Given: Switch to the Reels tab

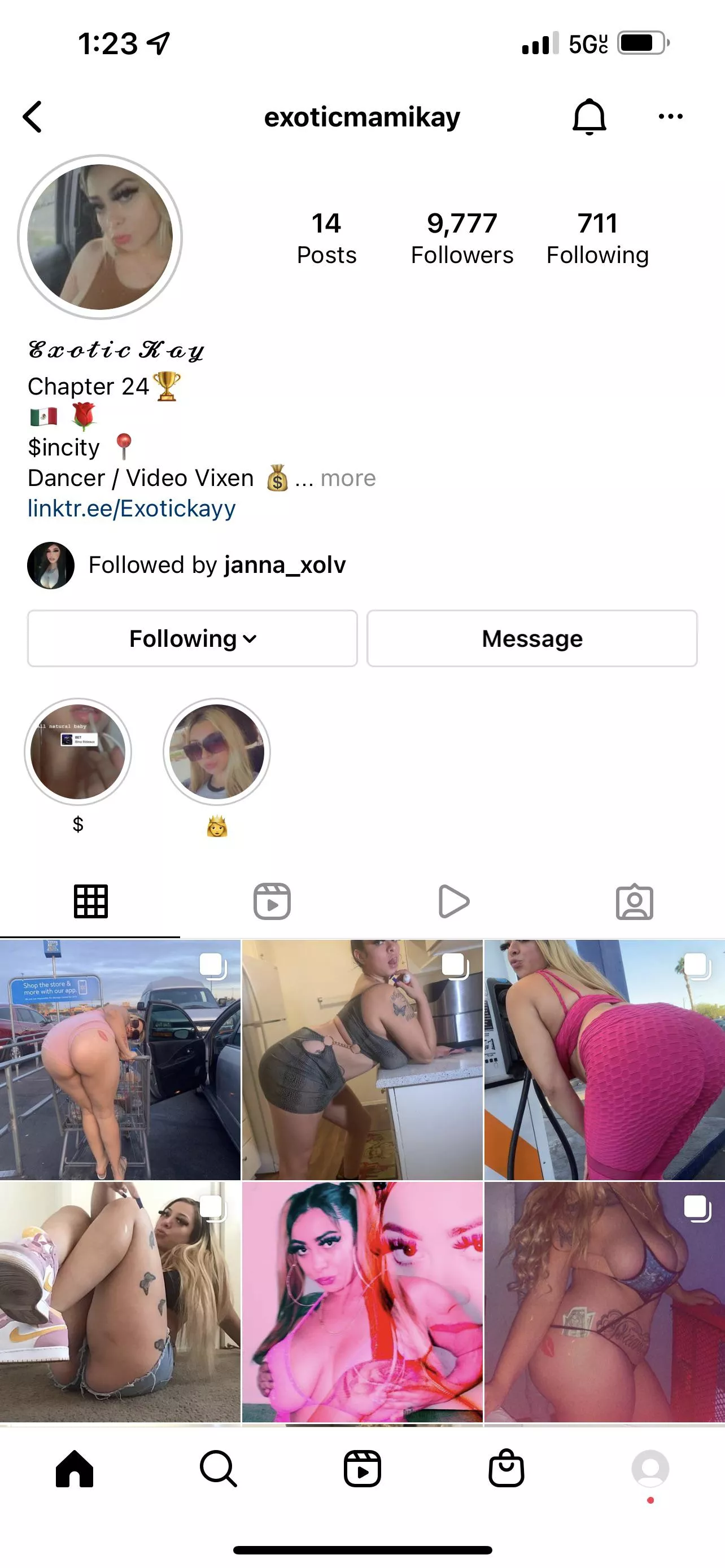Looking at the screenshot, I should pos(272,901).
